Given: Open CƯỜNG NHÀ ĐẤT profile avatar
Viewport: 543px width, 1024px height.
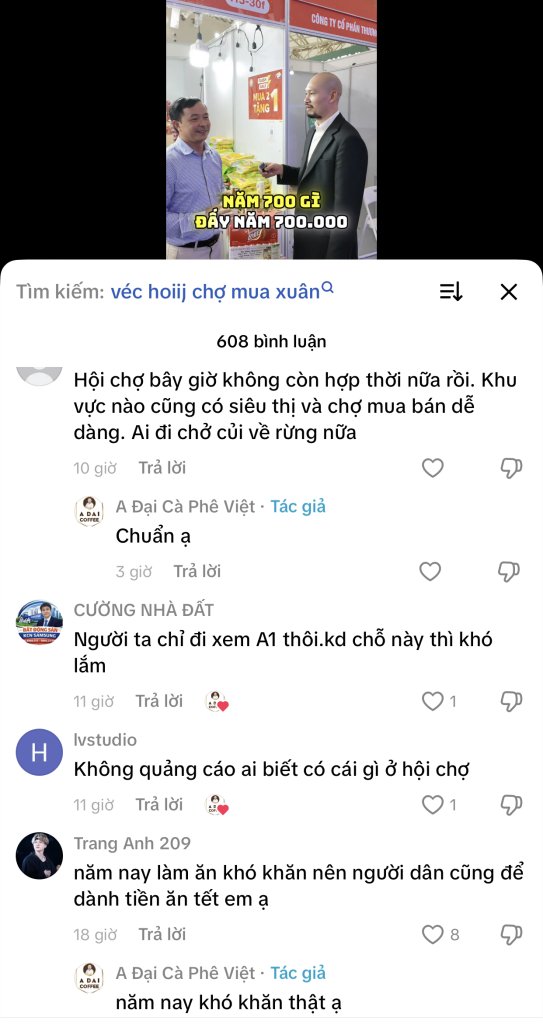Looking at the screenshot, I should (39, 623).
